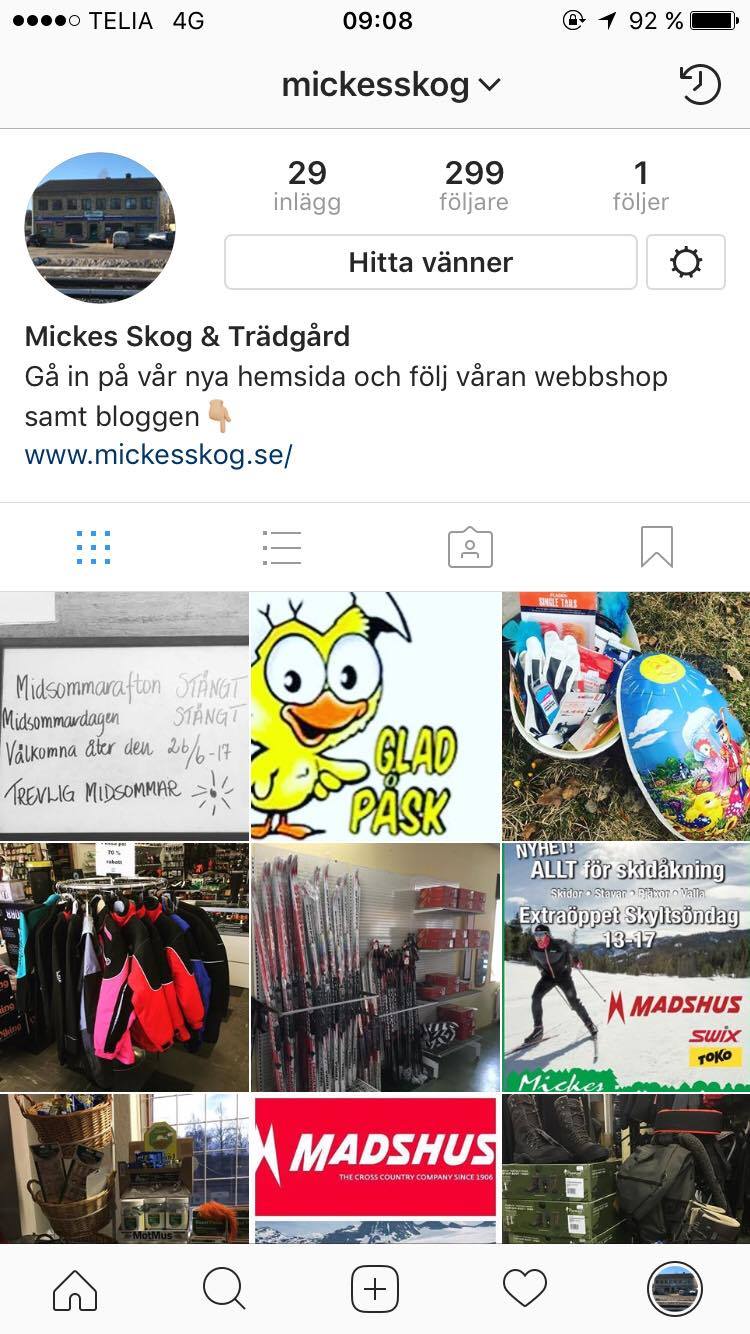The width and height of the screenshot is (750, 1334).
Task: Switch to grid view tab
Action: (93, 547)
